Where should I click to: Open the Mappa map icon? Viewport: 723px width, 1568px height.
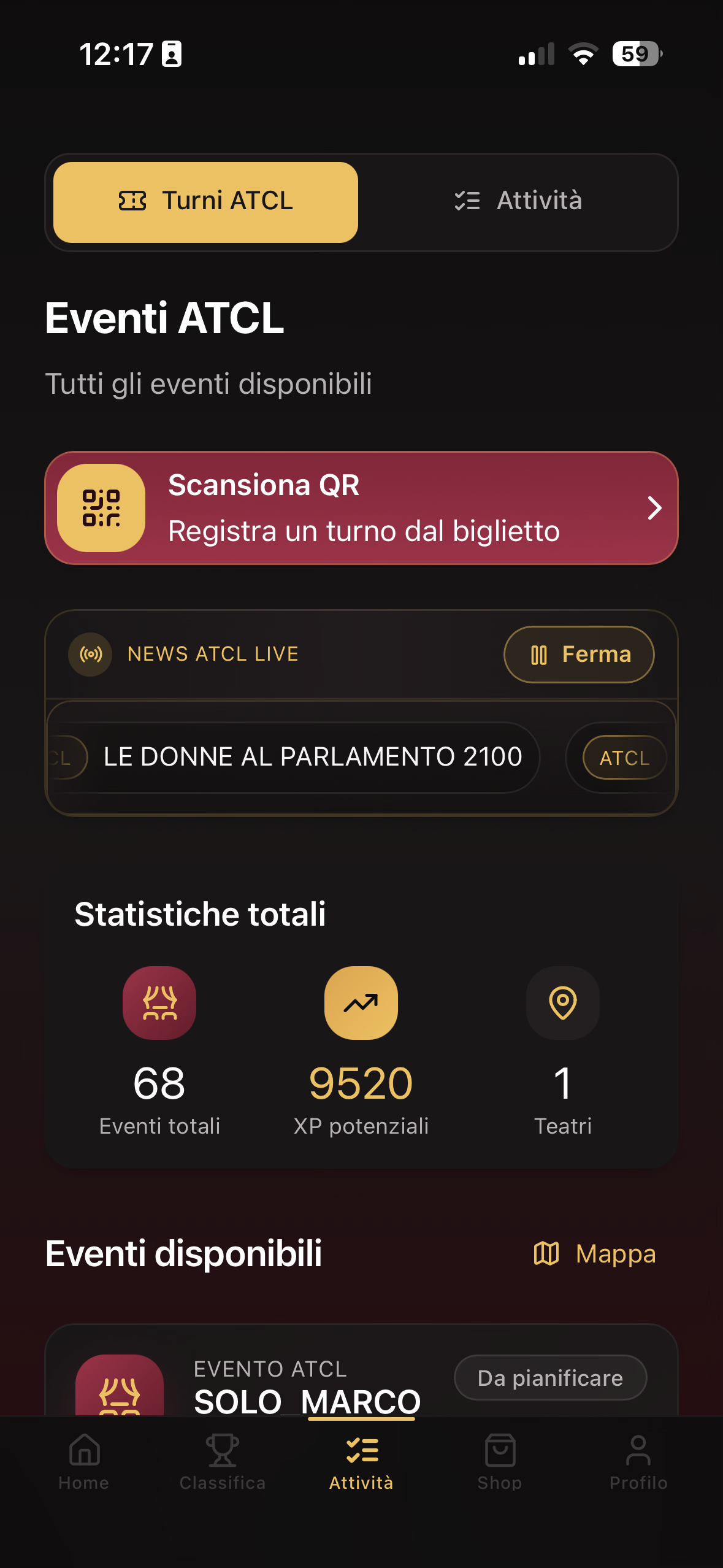[x=546, y=1253]
